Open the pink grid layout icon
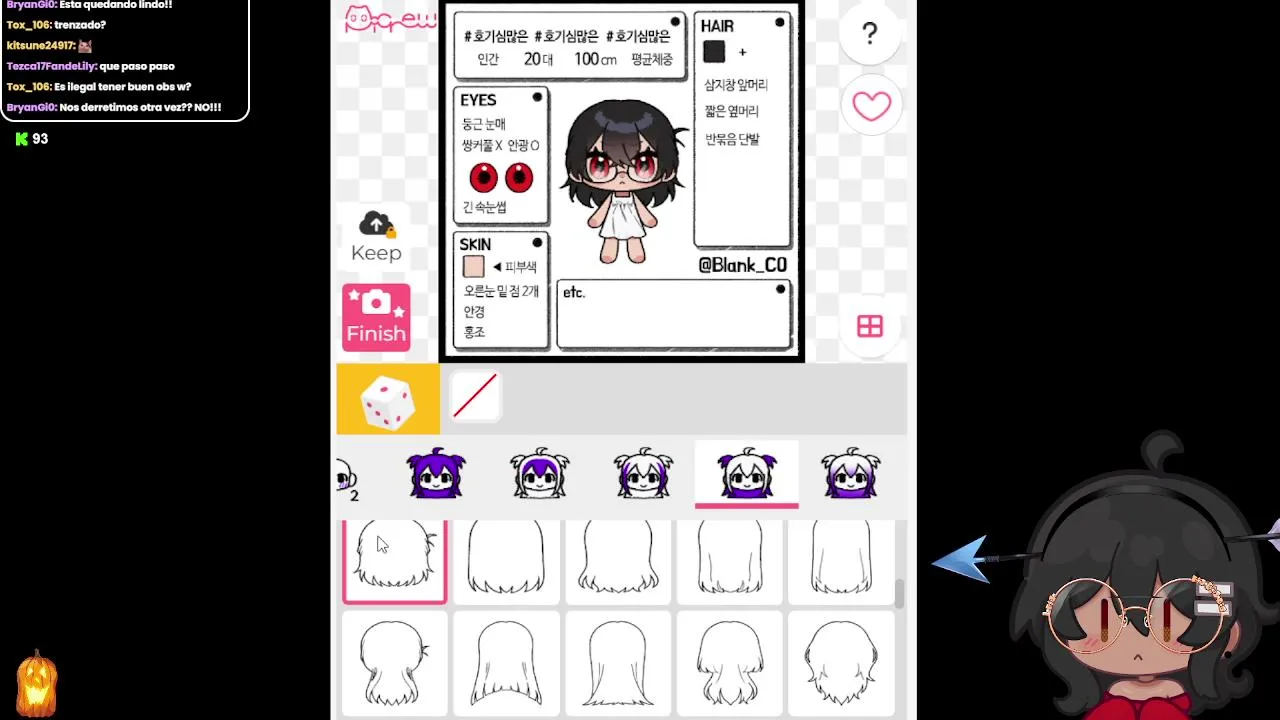 point(870,326)
